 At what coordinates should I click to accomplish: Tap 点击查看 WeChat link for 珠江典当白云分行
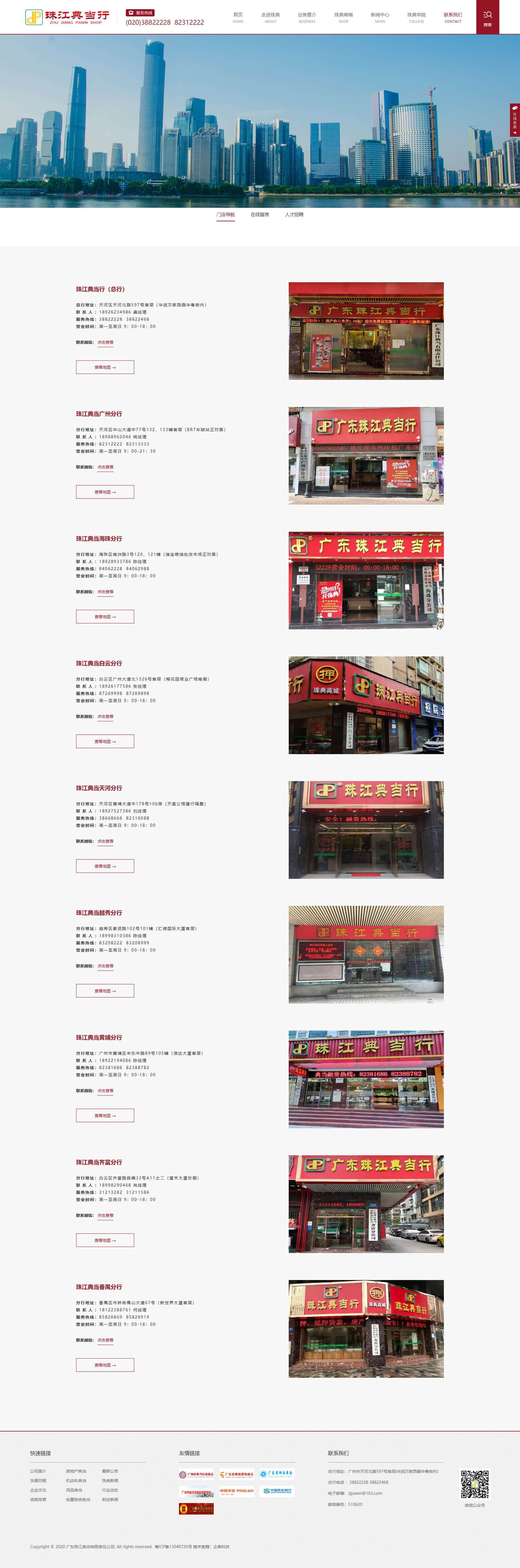105,716
